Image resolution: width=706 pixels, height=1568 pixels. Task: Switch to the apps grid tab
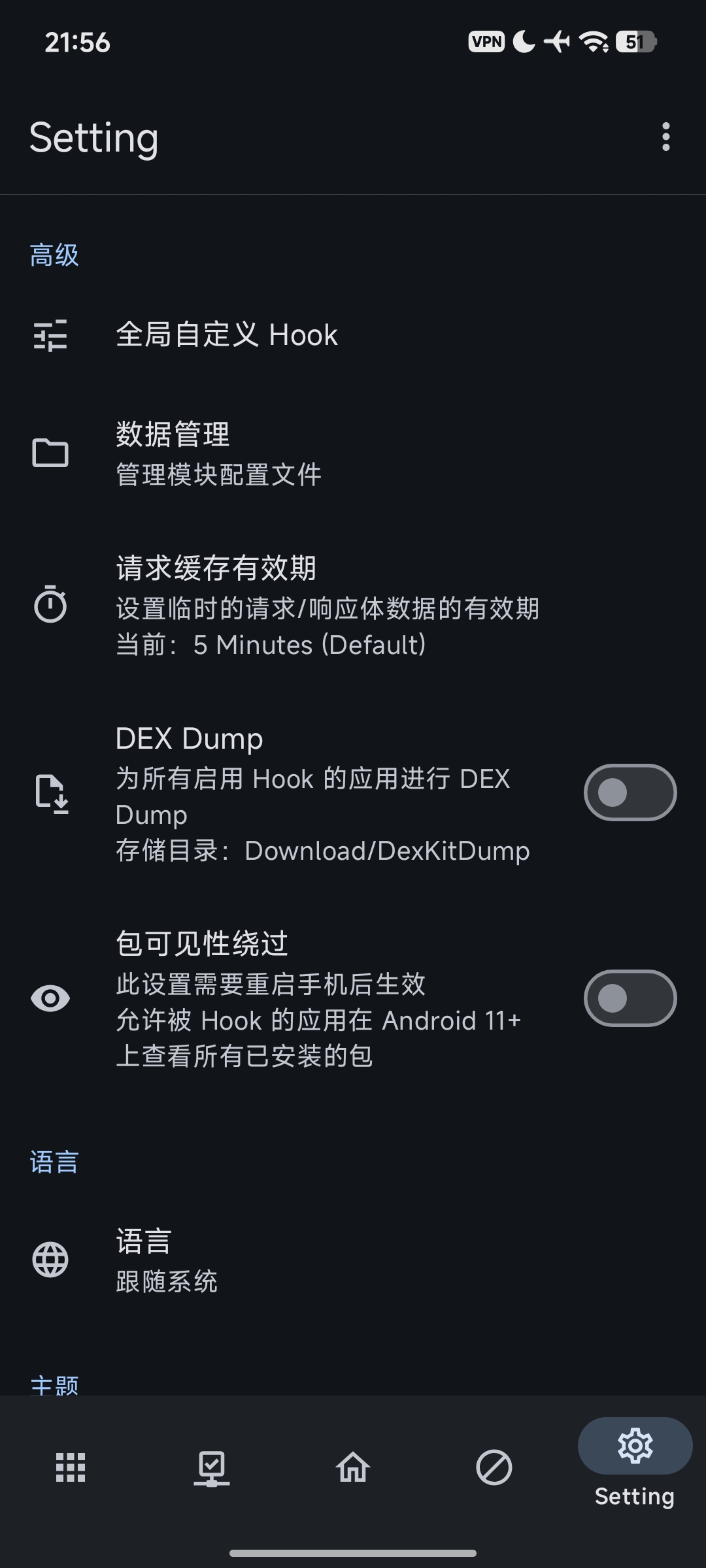tap(71, 1467)
